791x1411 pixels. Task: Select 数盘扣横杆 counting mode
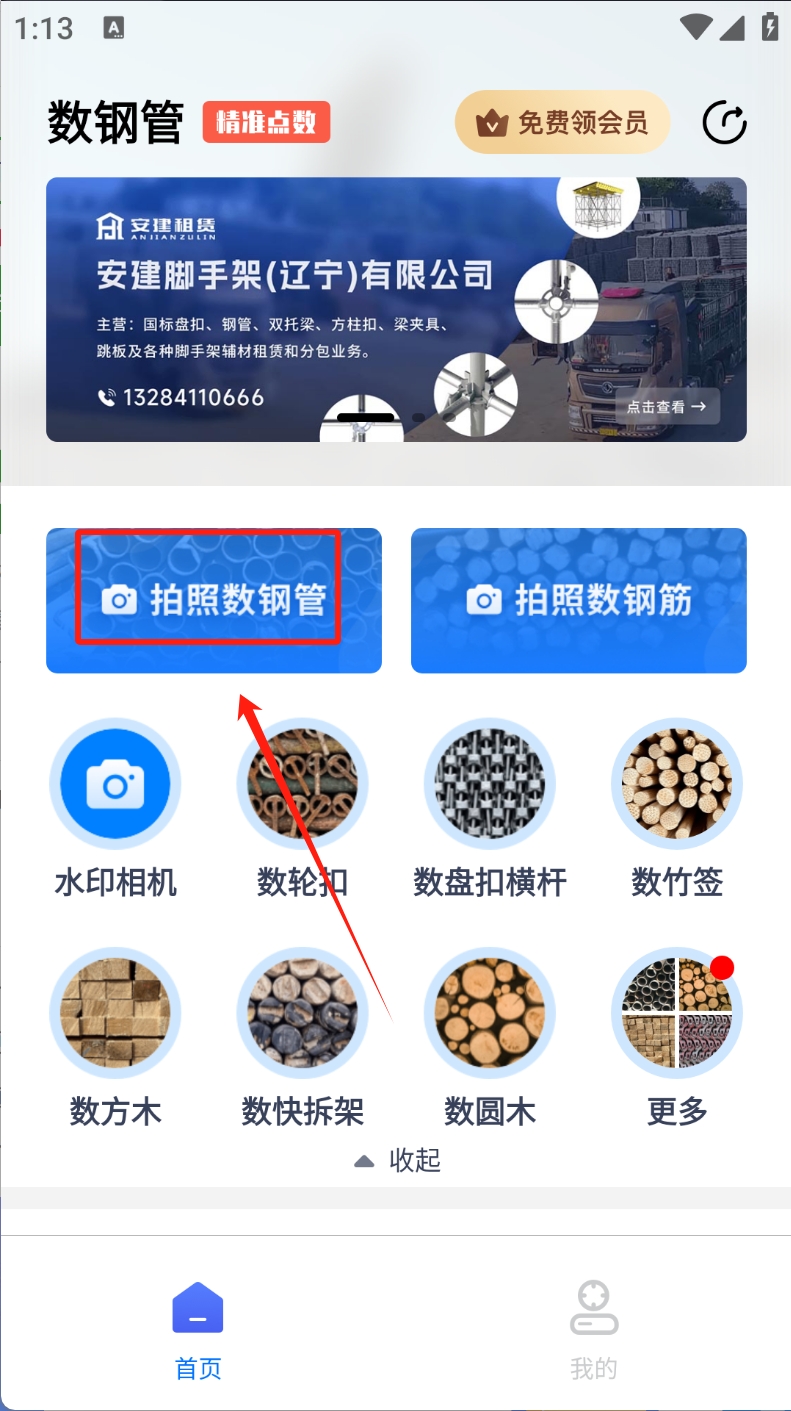tap(489, 784)
